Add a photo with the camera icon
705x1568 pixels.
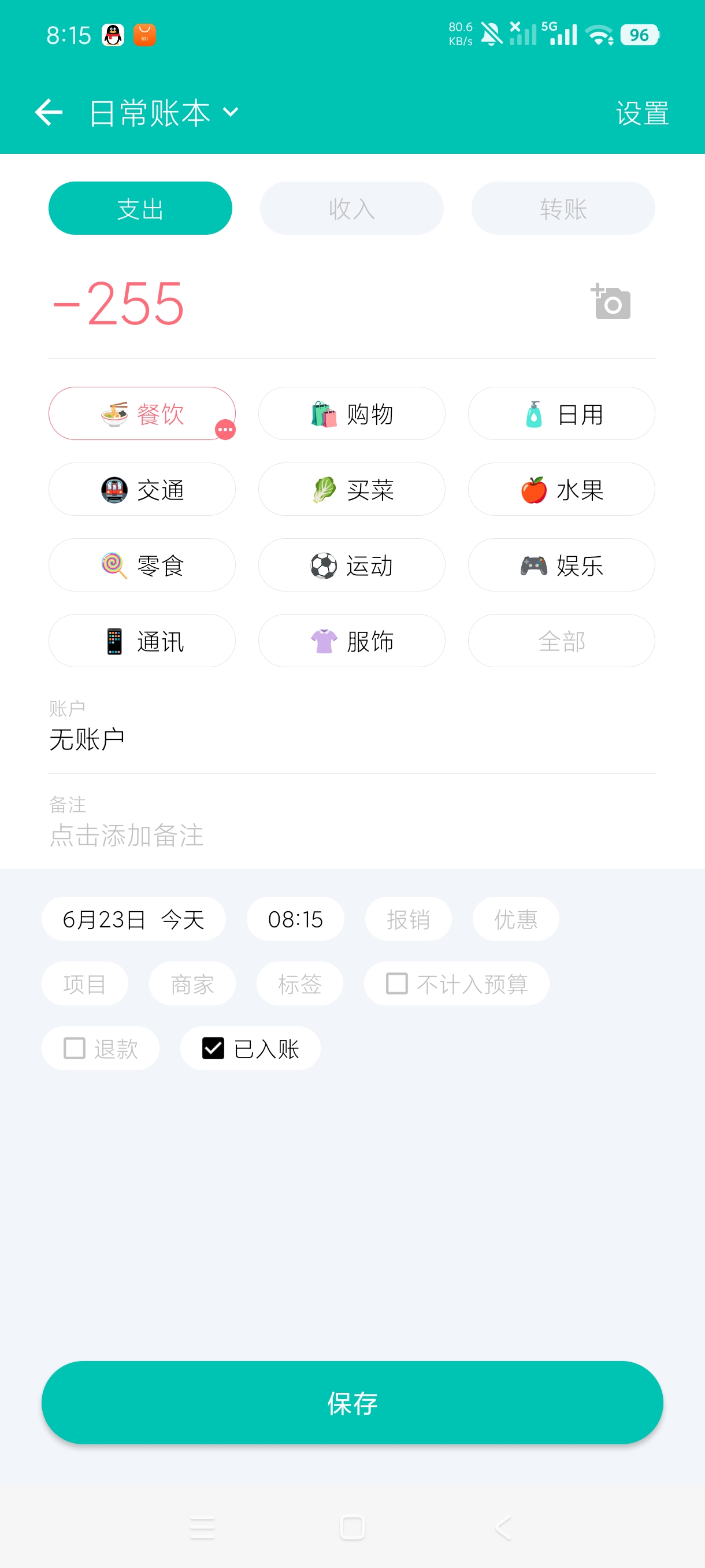pos(611,301)
